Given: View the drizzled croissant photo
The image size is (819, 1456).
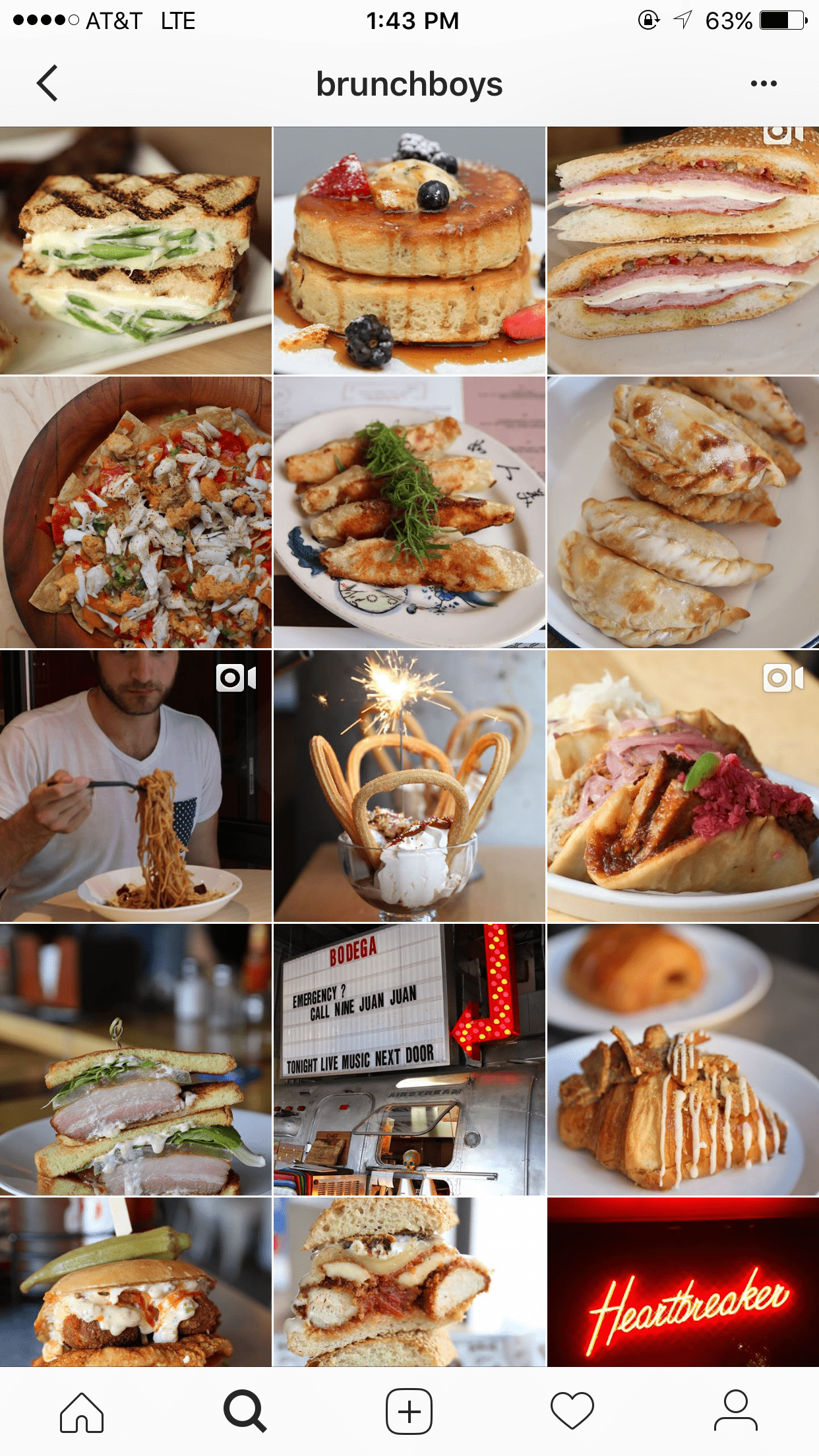Looking at the screenshot, I should 683,1060.
